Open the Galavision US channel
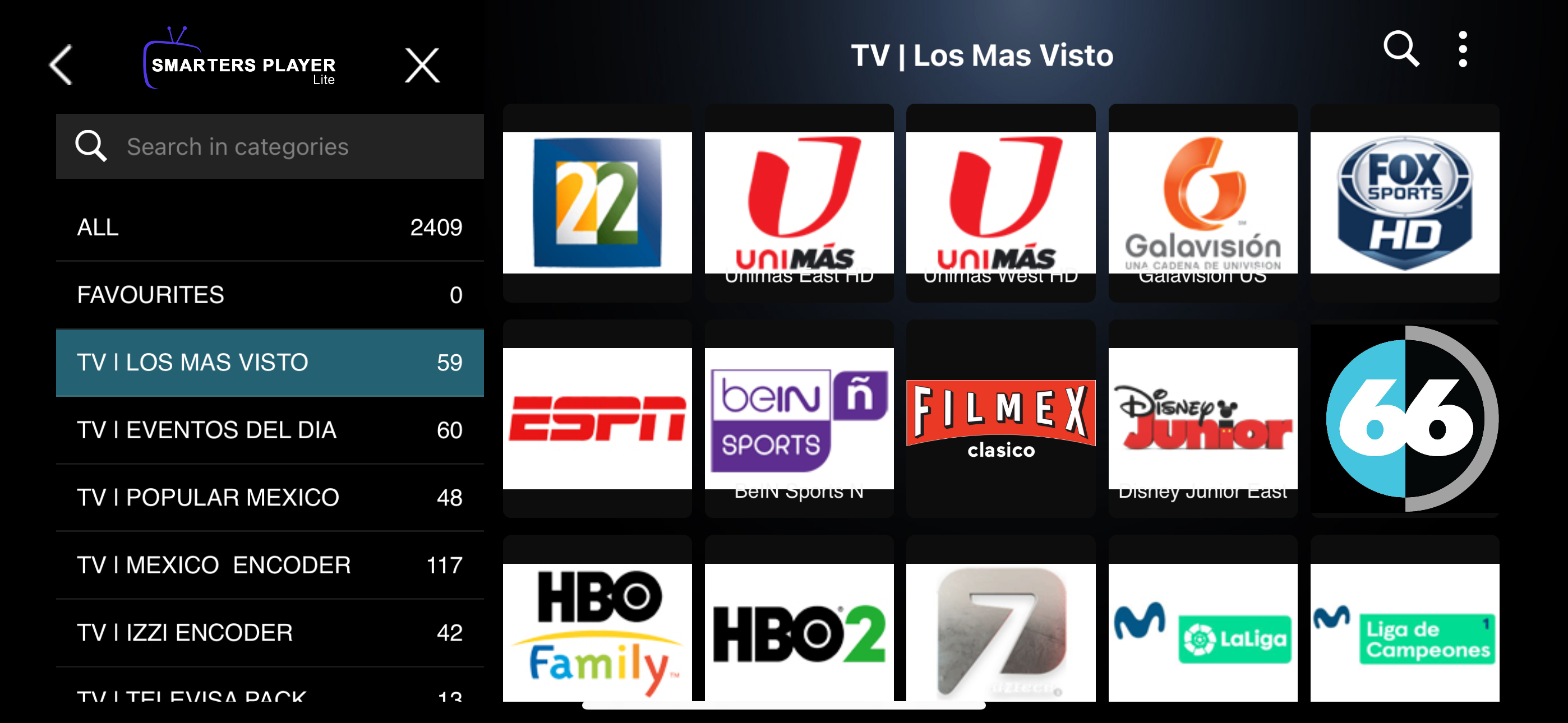Screen dimensions: 1568x723 (x=1202, y=203)
